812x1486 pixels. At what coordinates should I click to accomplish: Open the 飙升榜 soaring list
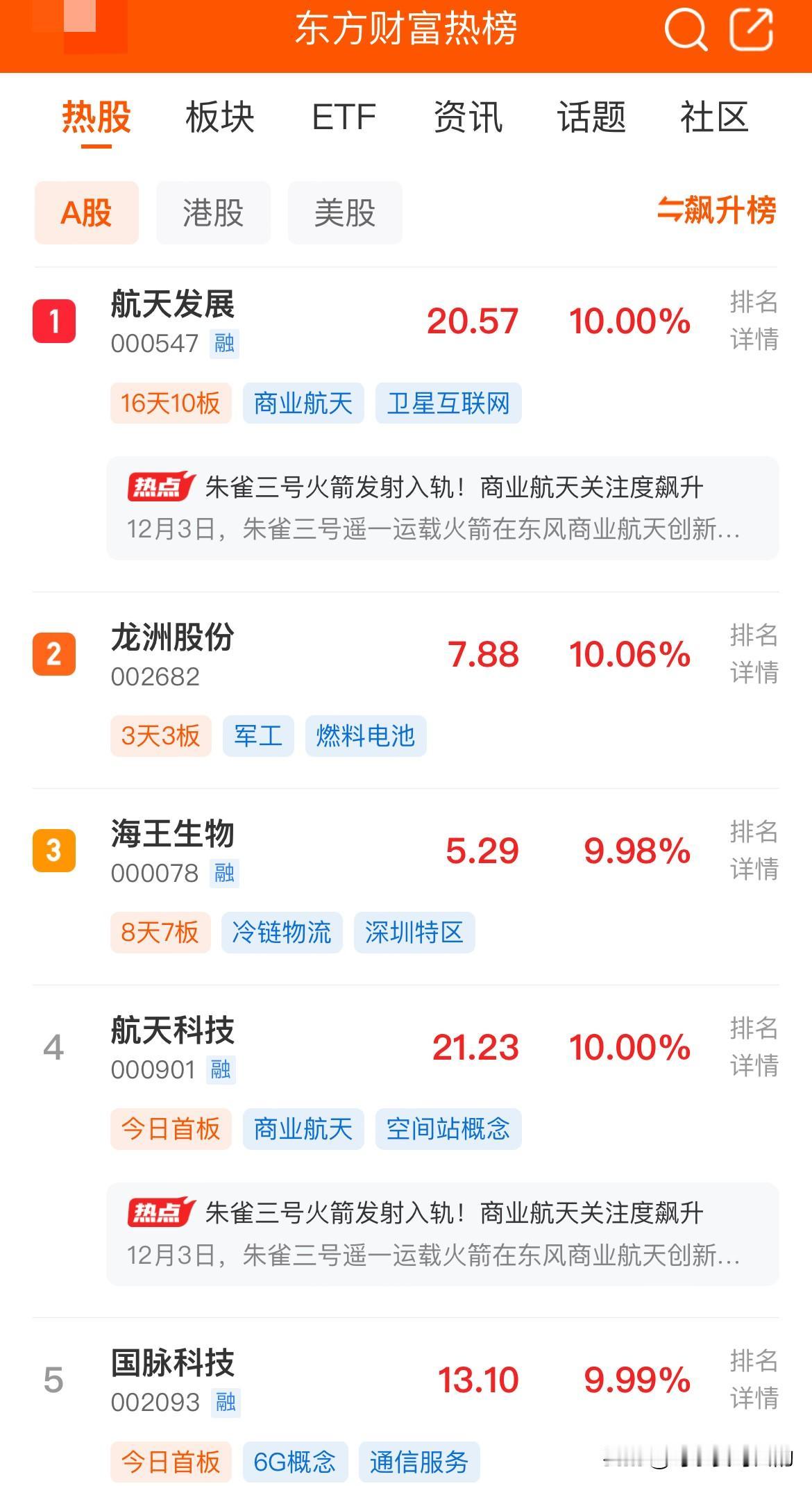pos(717,213)
